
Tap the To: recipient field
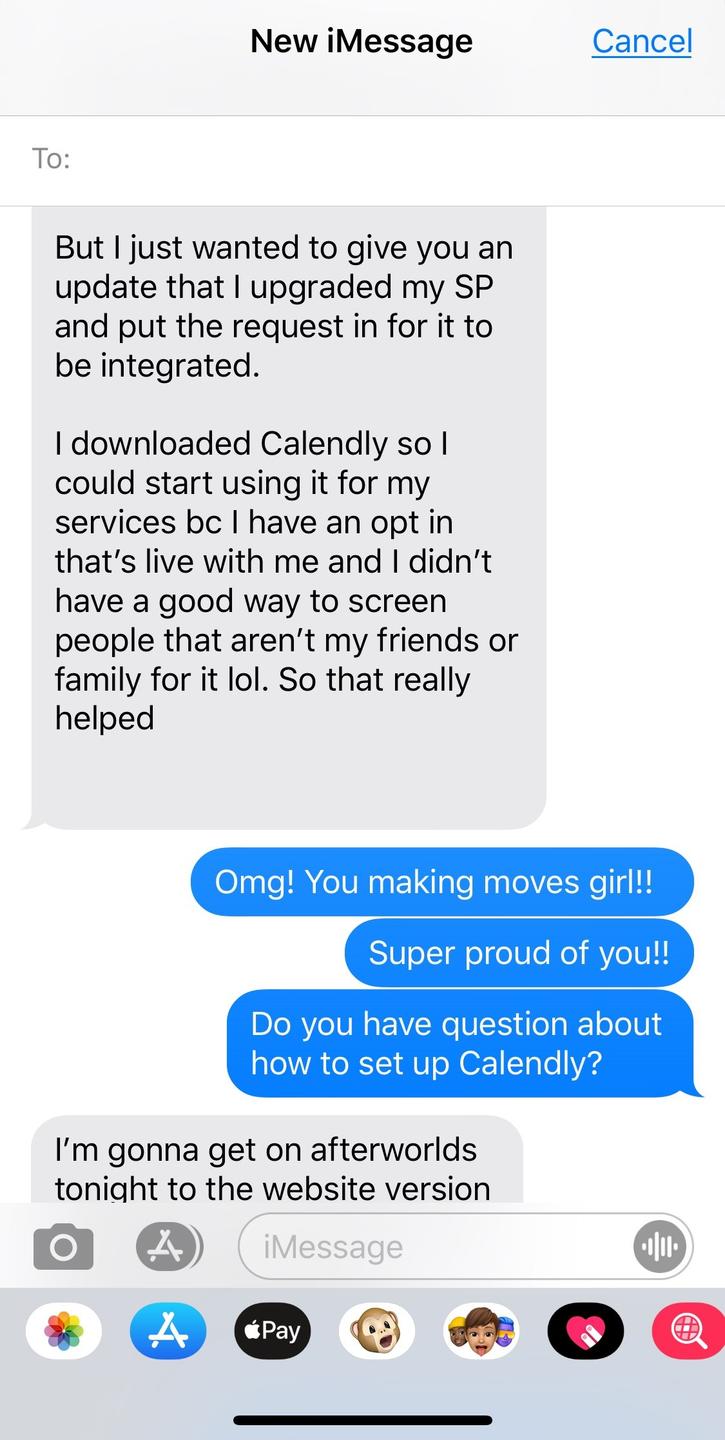[x=362, y=160]
